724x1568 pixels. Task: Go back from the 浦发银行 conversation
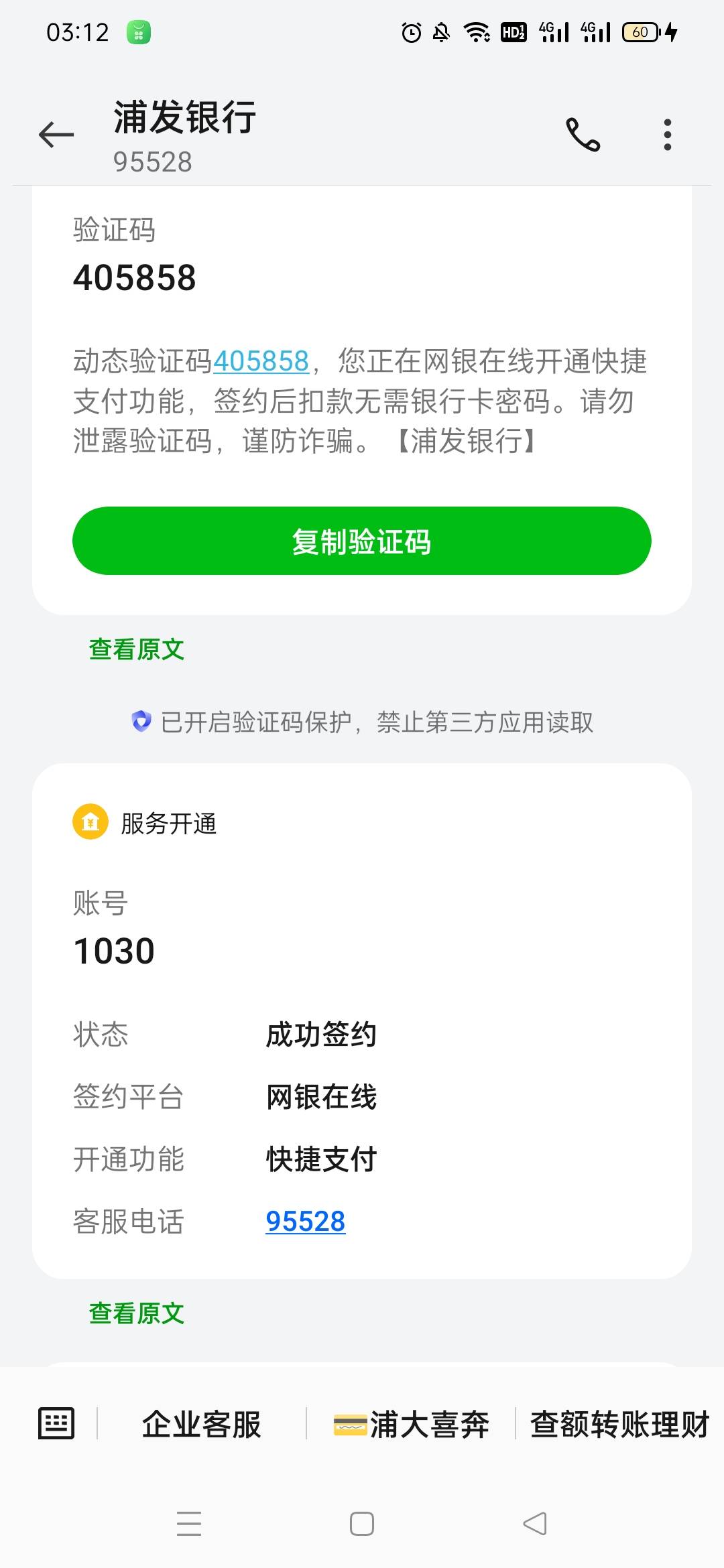pos(56,135)
